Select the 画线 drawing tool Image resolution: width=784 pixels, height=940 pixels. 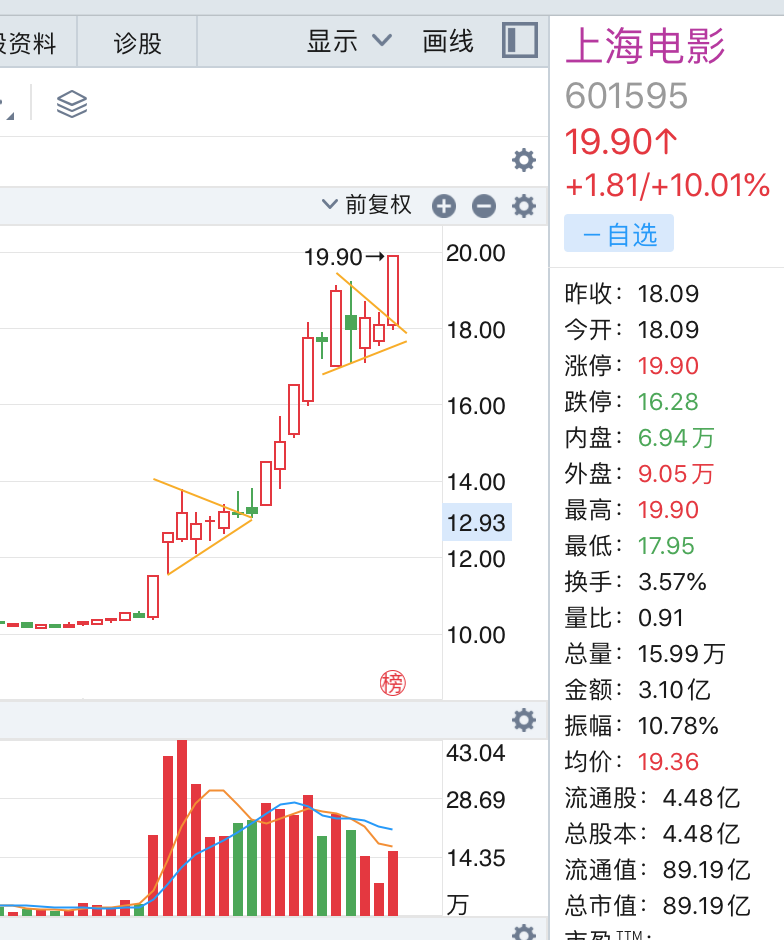pyautogui.click(x=448, y=41)
